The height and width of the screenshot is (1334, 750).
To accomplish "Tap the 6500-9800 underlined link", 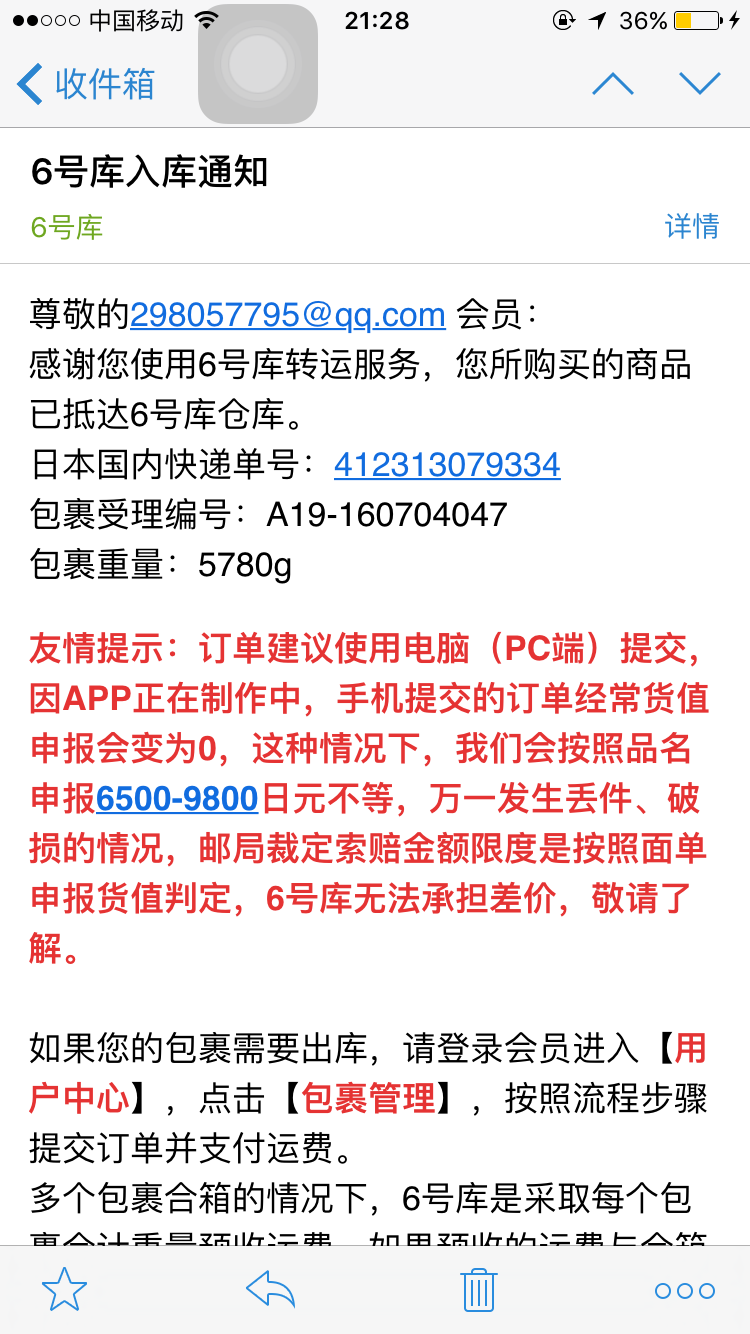I will click(177, 799).
